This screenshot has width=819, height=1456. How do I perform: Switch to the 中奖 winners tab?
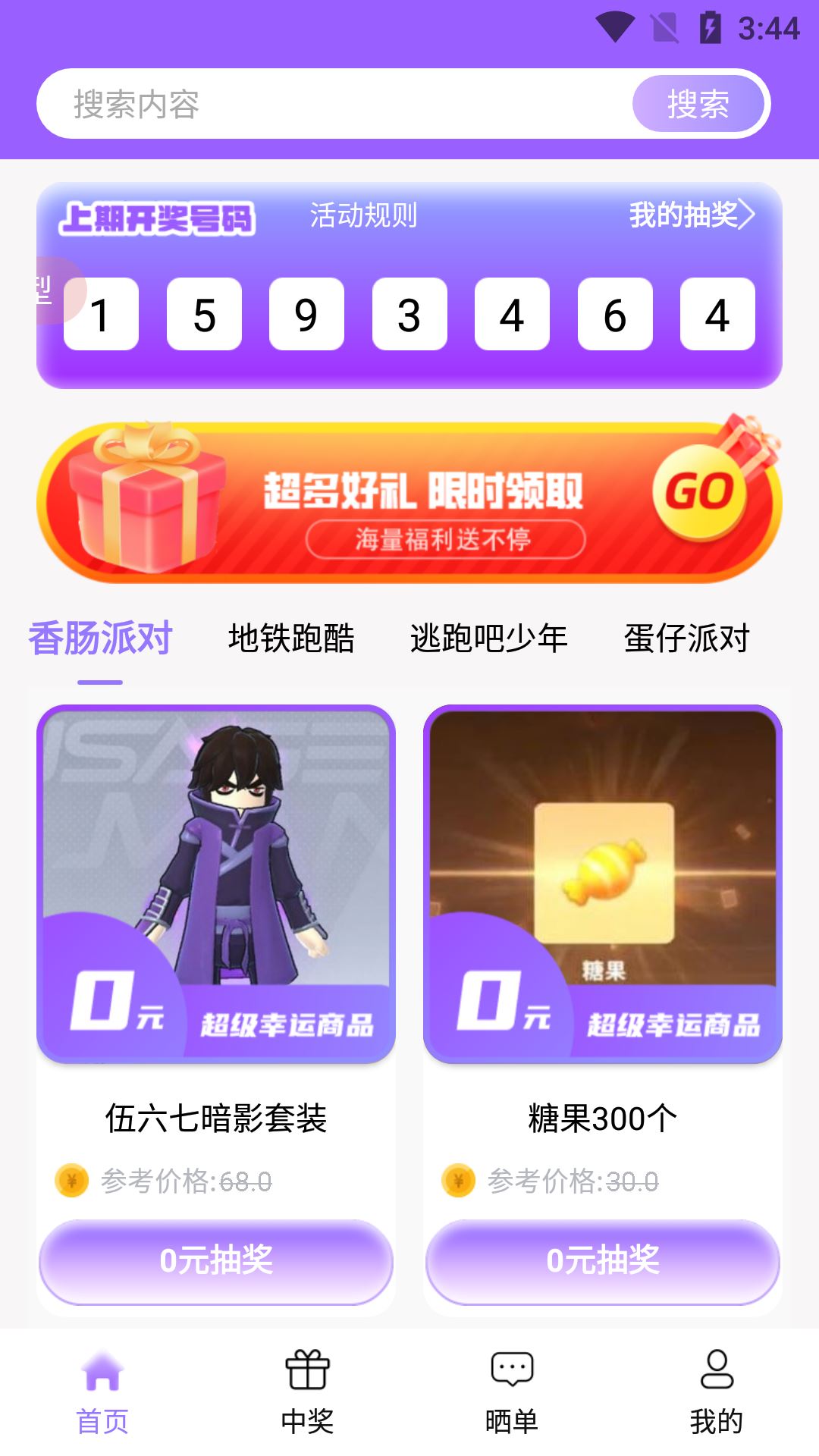coord(307,1392)
